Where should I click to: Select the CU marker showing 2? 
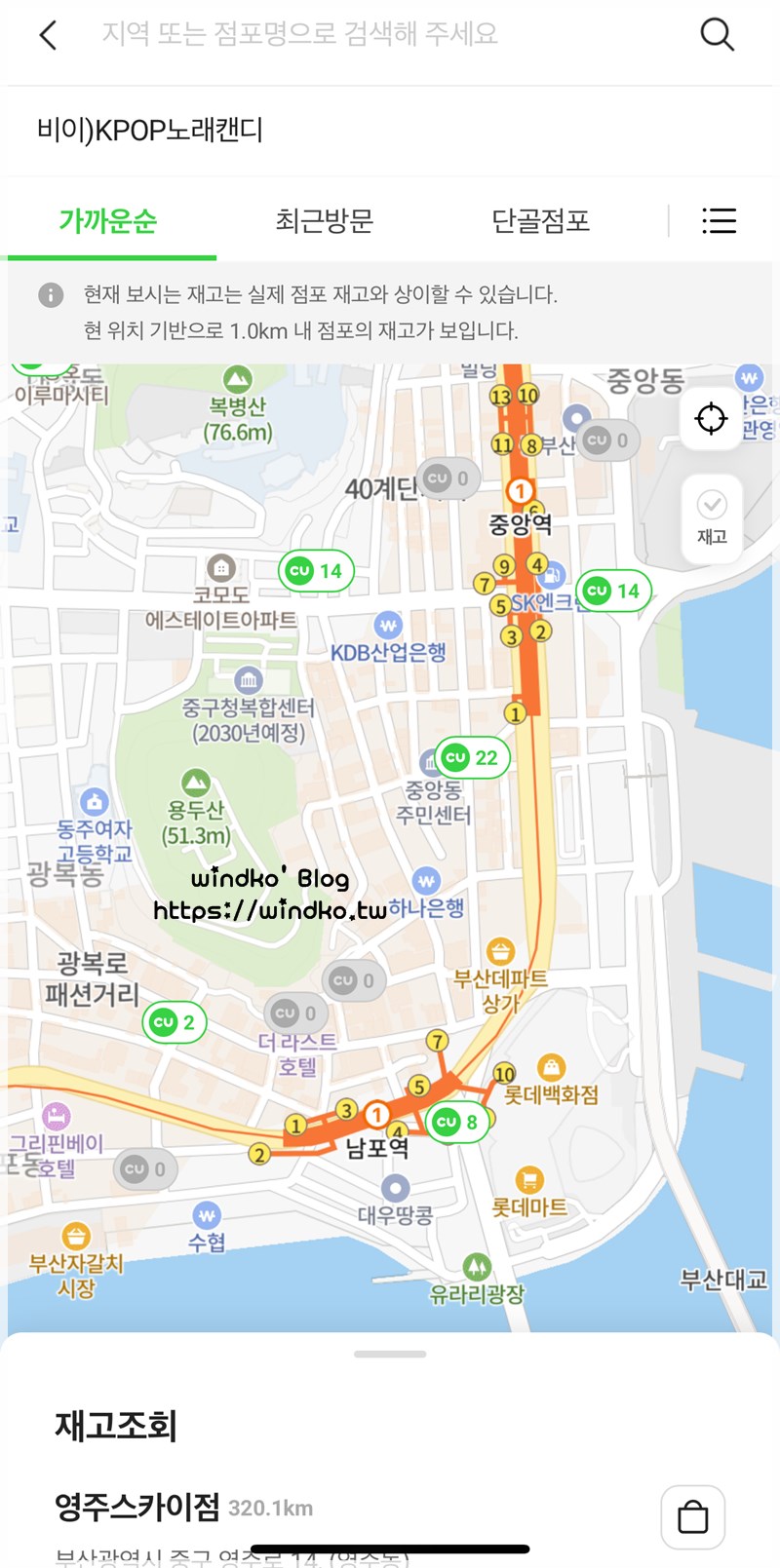(175, 1022)
